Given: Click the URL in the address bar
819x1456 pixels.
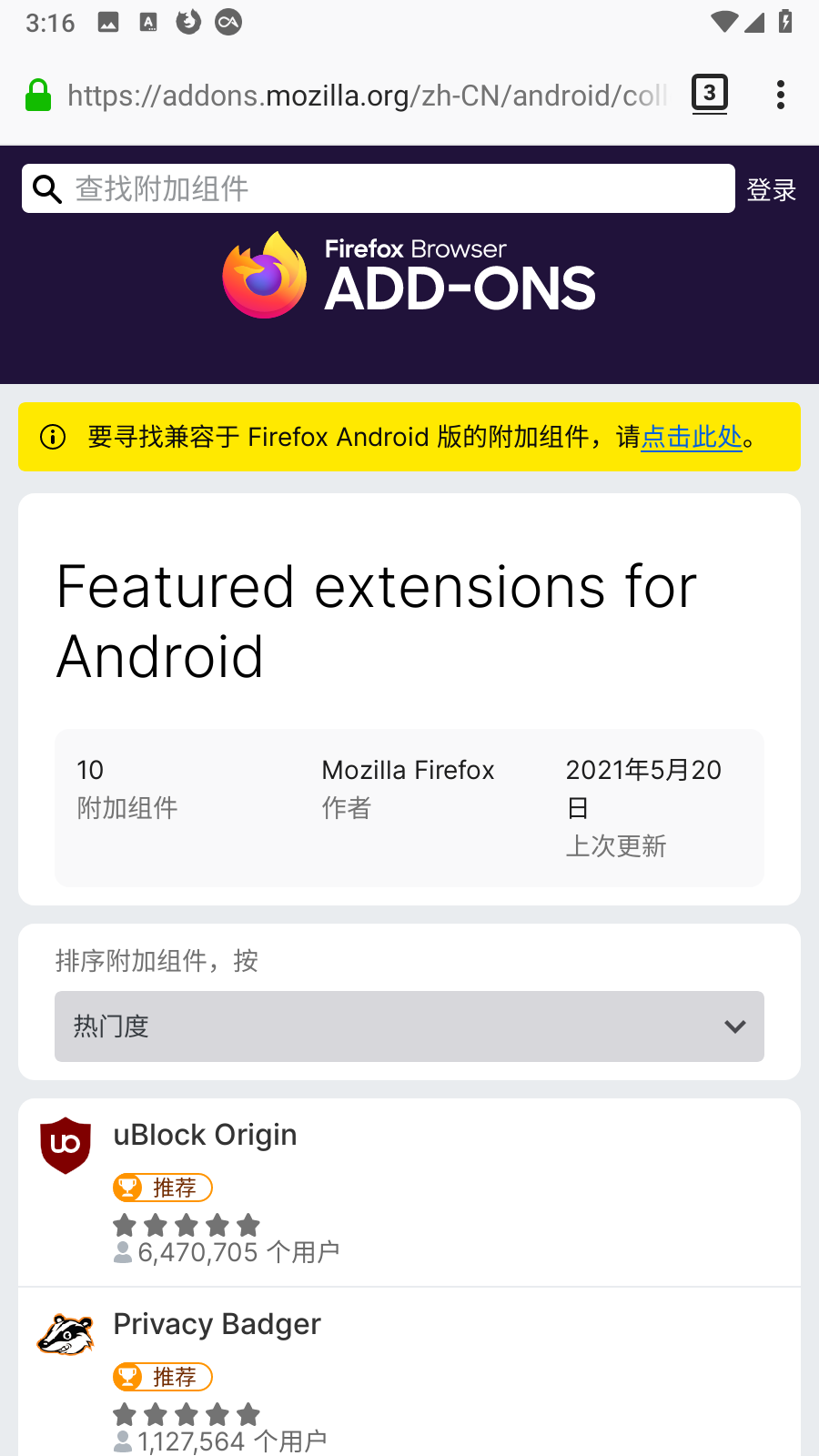Looking at the screenshot, I should (364, 95).
